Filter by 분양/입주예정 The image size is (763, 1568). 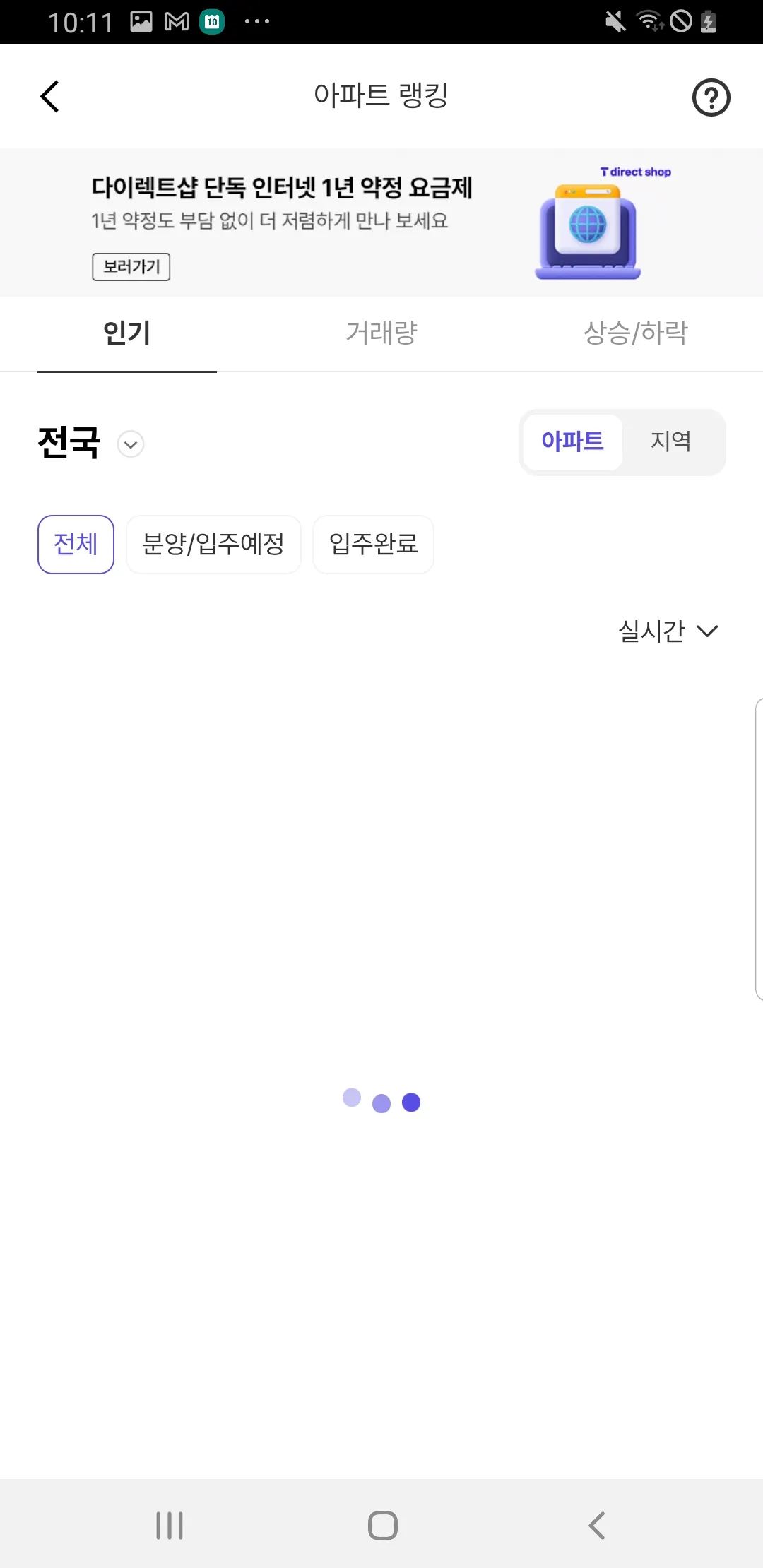pos(213,545)
